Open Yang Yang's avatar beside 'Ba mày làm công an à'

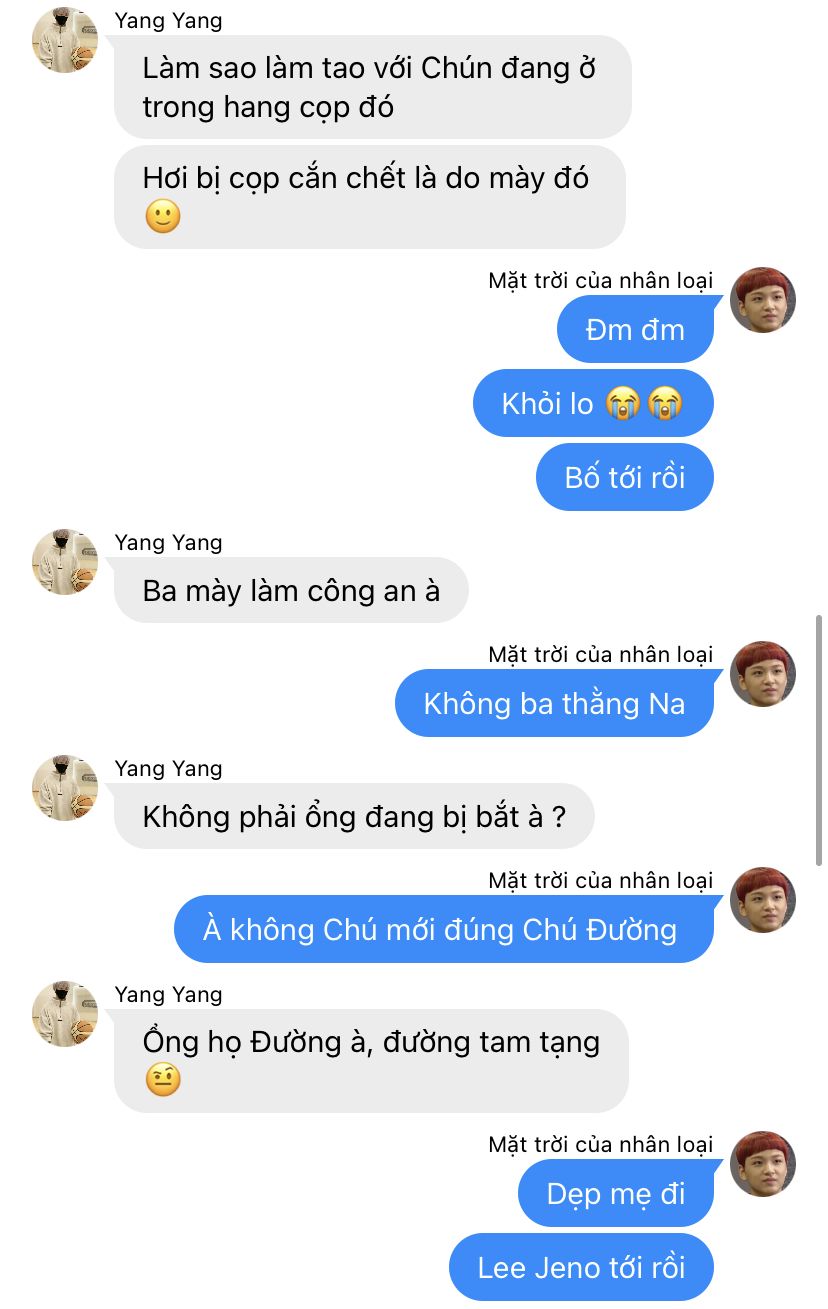tap(65, 563)
